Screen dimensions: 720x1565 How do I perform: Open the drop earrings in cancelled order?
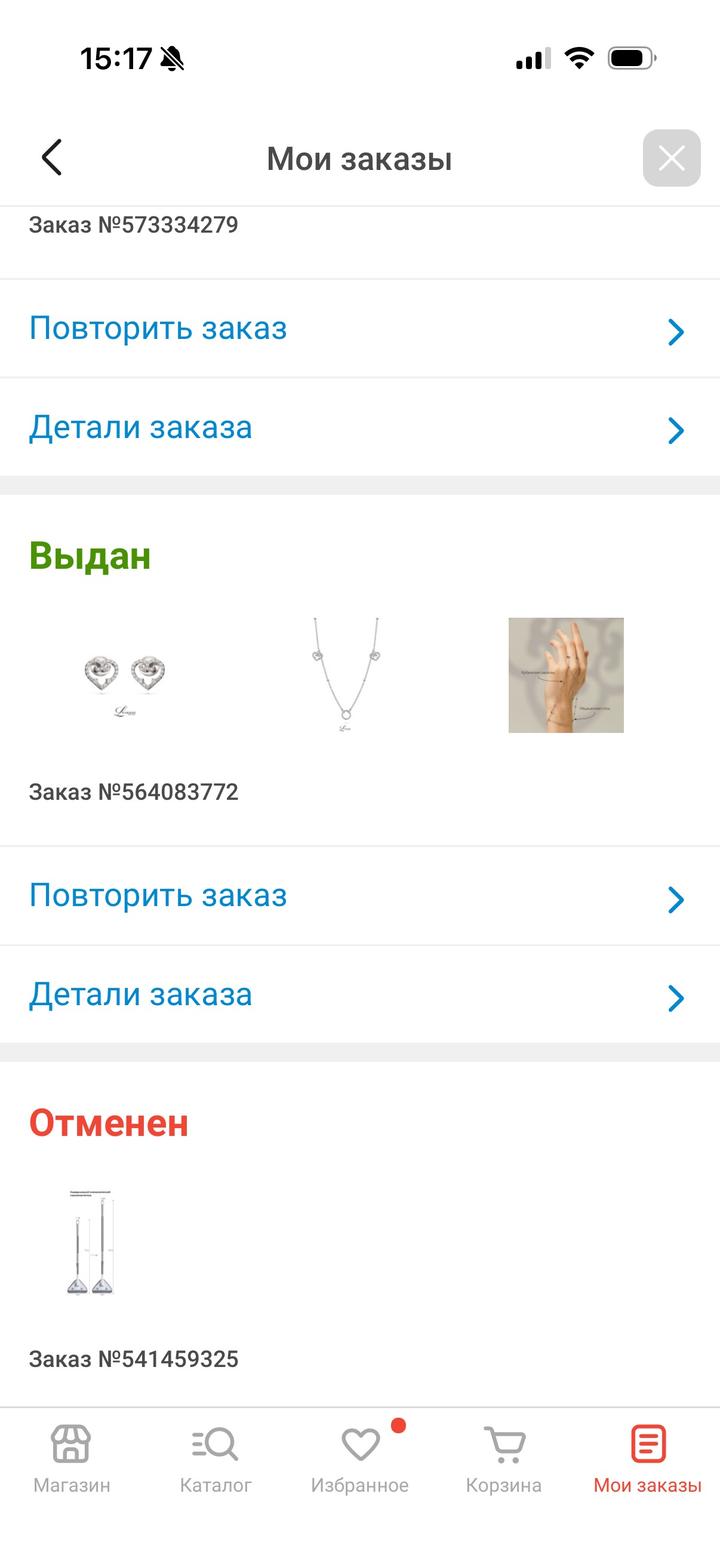pos(91,1243)
